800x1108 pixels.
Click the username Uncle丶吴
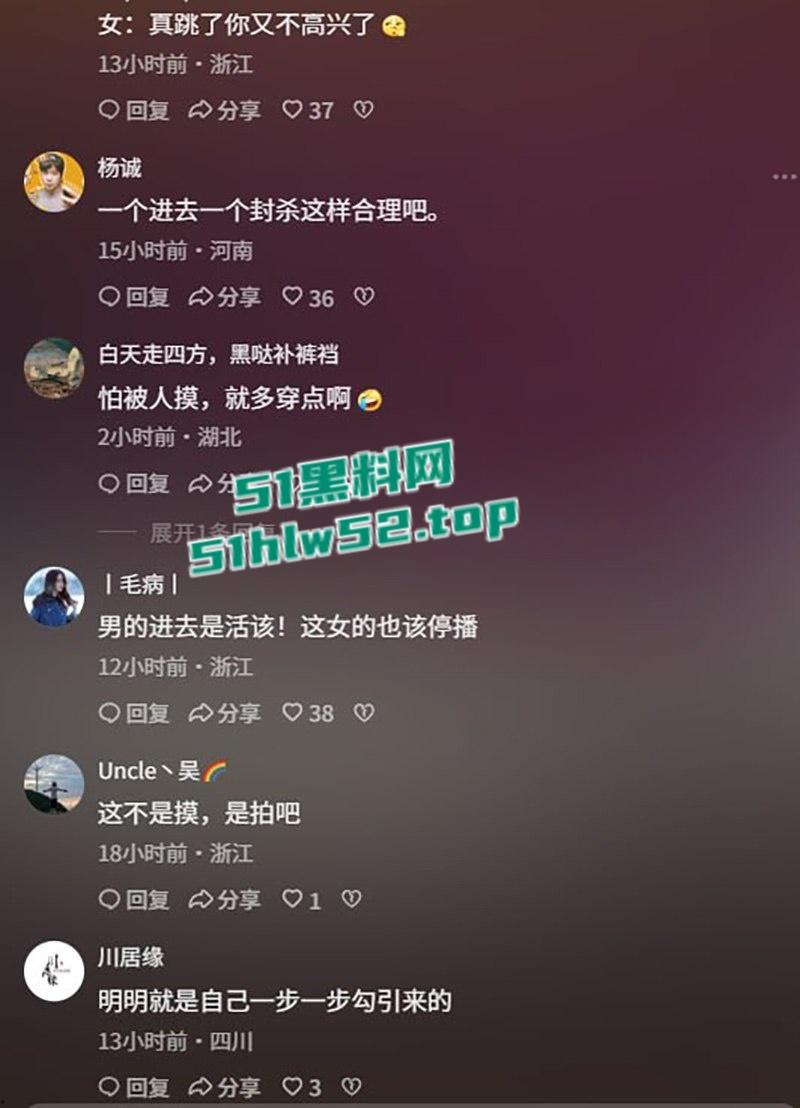click(146, 770)
